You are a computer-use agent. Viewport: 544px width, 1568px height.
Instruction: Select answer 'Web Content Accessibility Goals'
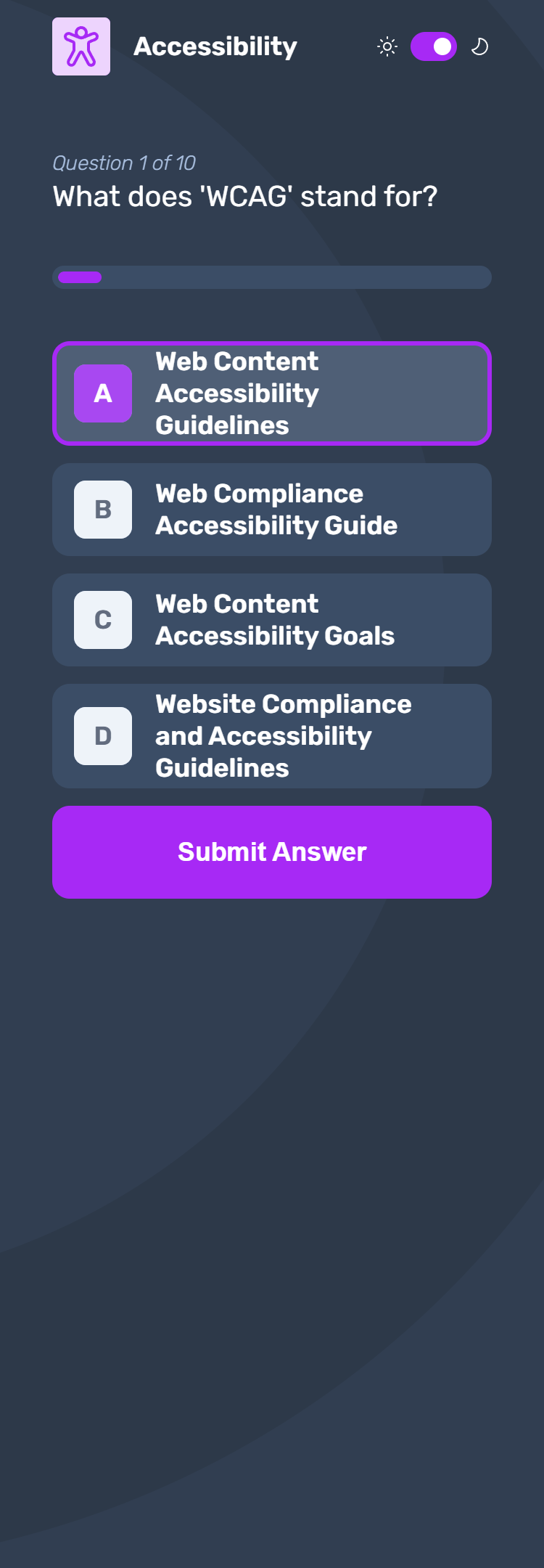click(x=272, y=620)
